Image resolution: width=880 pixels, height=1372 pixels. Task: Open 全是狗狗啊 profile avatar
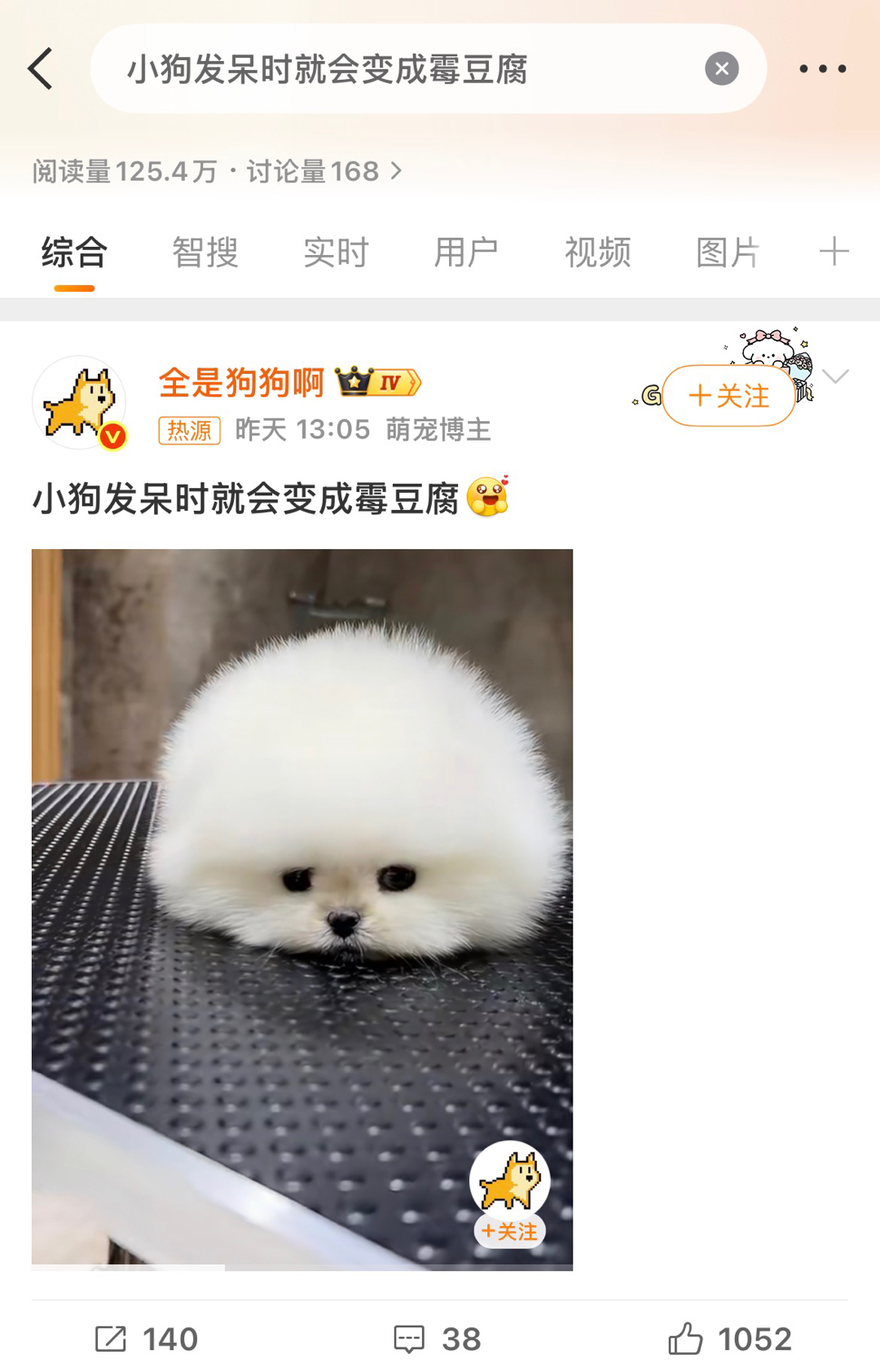(x=79, y=402)
